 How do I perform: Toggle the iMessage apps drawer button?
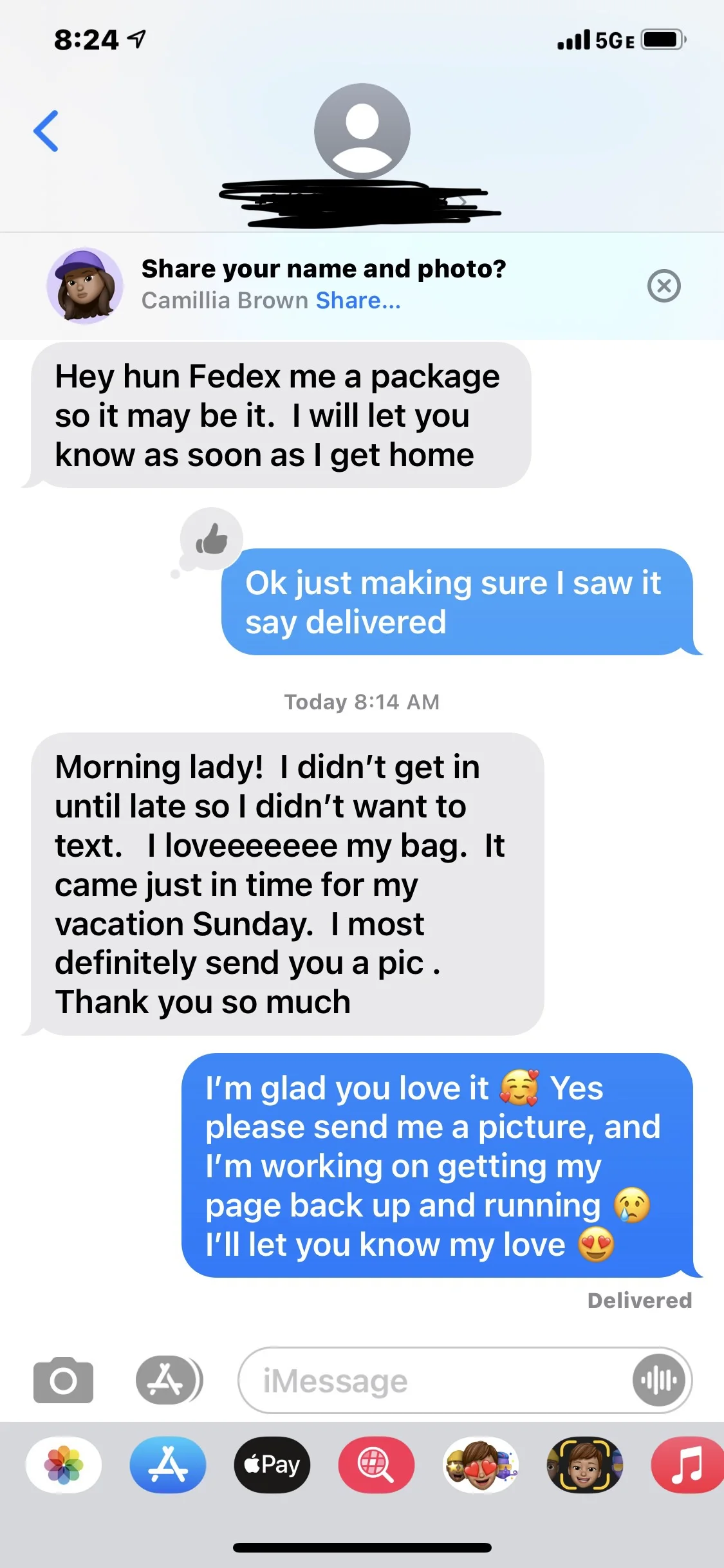point(169,1380)
